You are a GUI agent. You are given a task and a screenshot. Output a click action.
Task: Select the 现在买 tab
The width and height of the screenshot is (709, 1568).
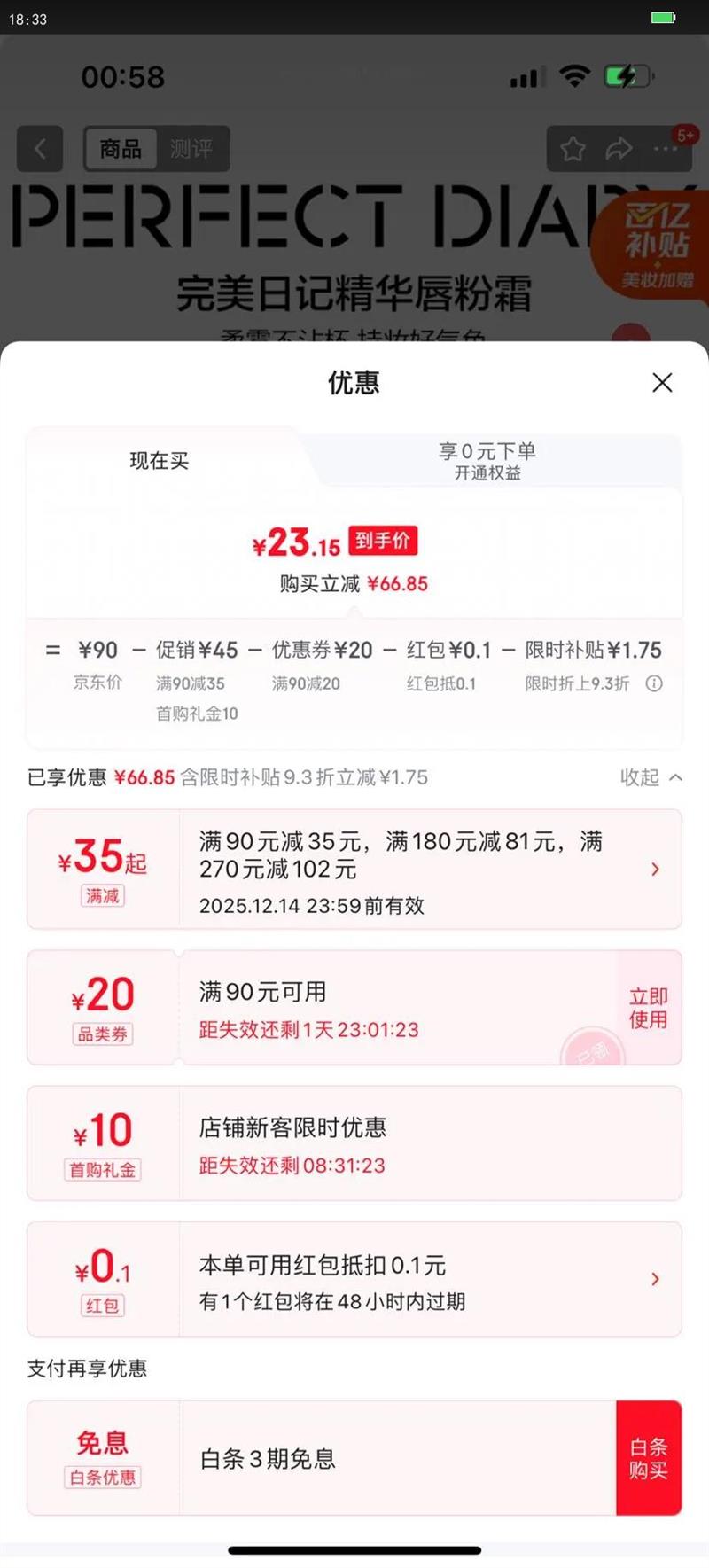pyautogui.click(x=160, y=460)
